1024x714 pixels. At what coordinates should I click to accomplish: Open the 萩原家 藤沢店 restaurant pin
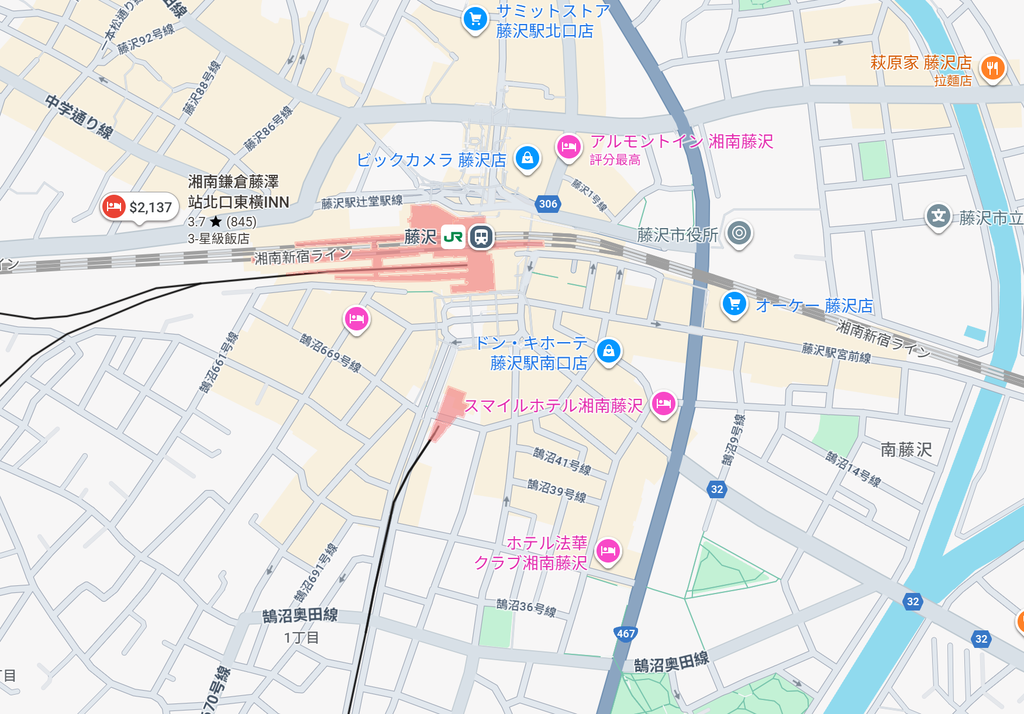point(992,68)
